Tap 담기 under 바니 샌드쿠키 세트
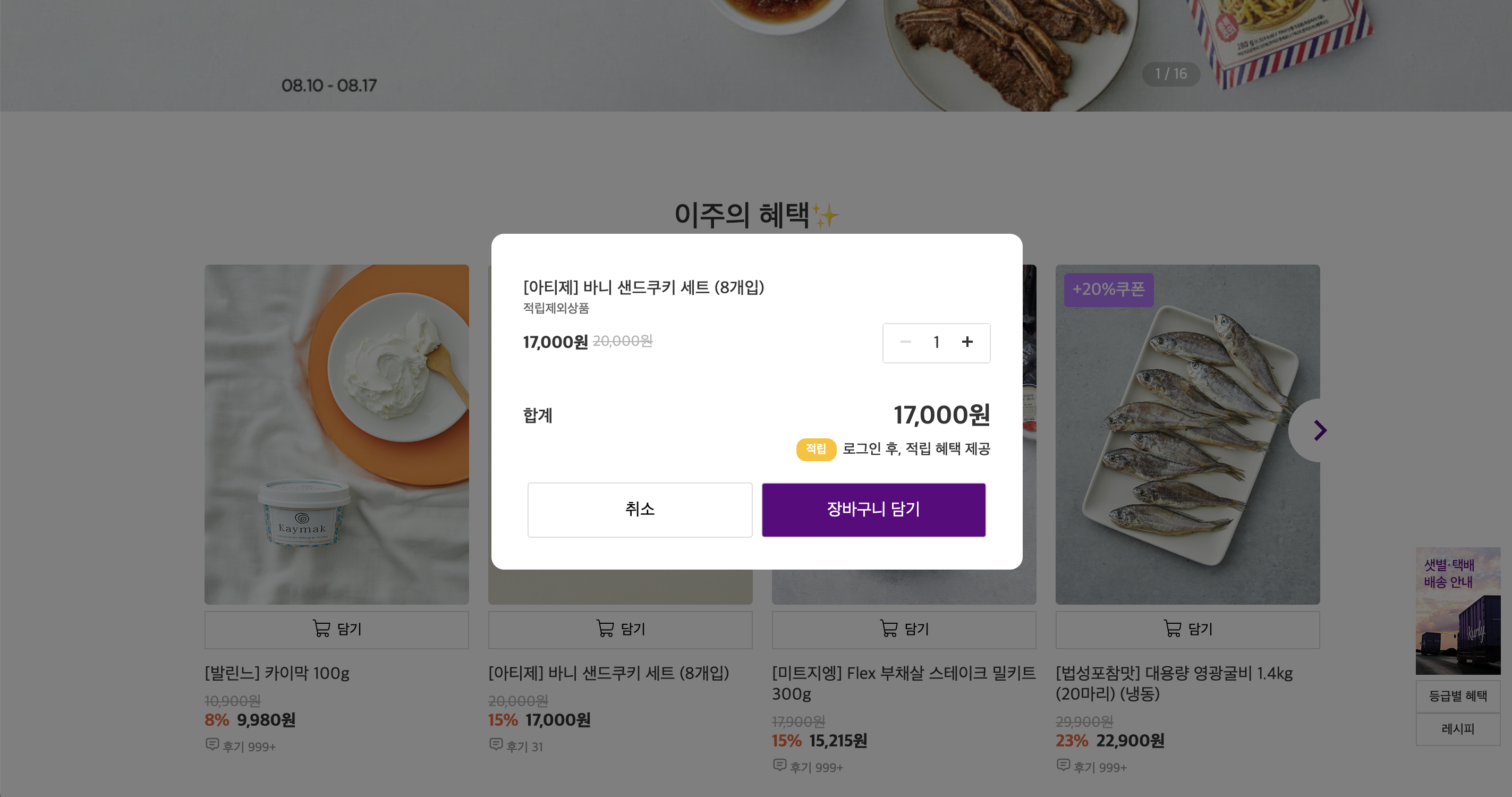The image size is (1512, 797). [x=620, y=629]
